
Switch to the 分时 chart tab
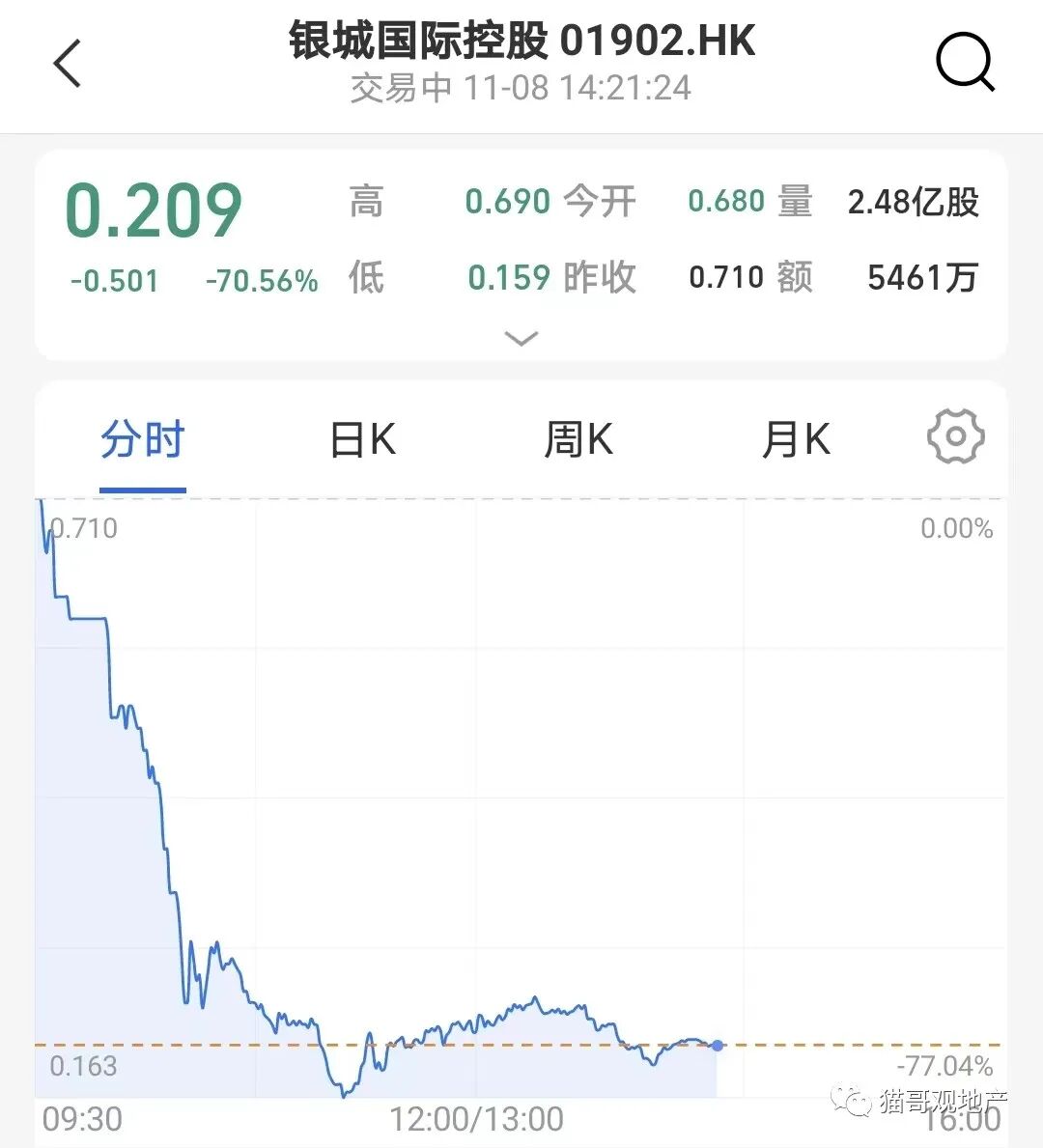(x=142, y=440)
